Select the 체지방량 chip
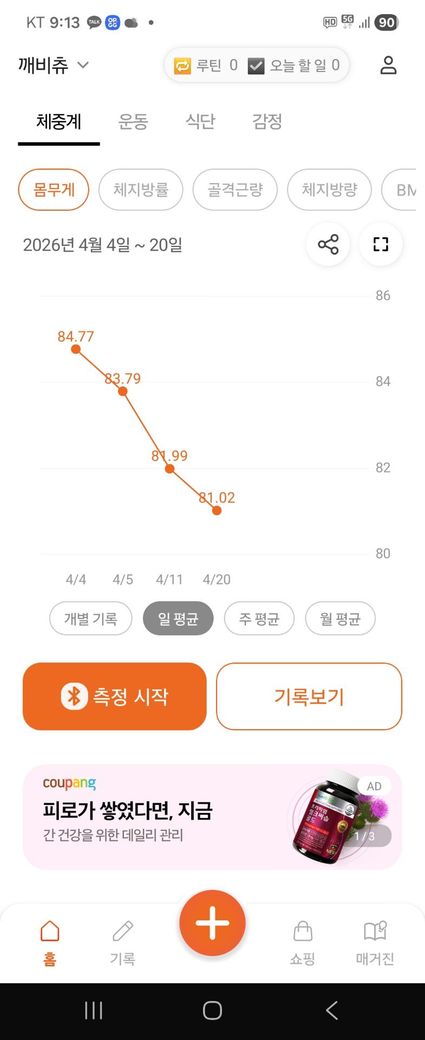 tap(329, 190)
